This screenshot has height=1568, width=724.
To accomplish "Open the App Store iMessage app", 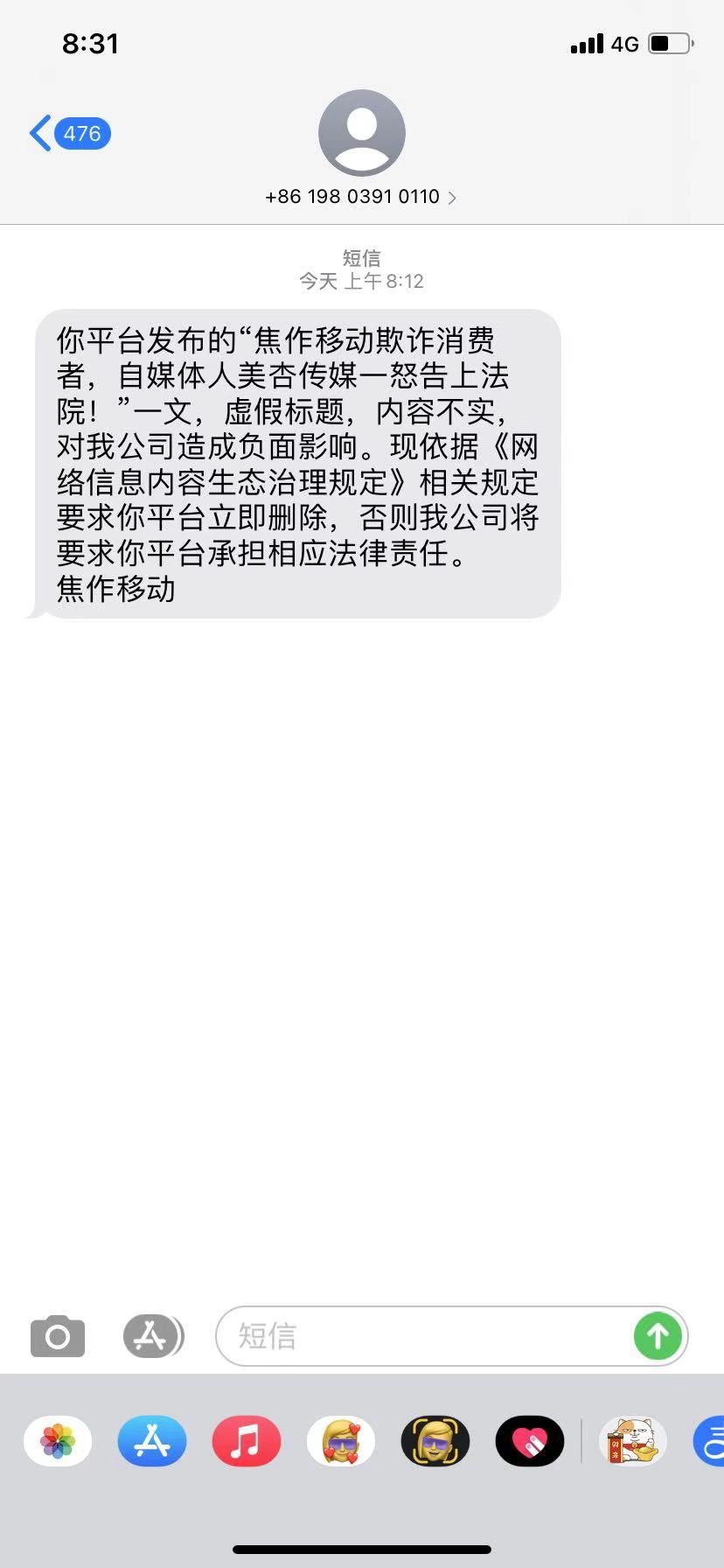I will (x=152, y=1441).
